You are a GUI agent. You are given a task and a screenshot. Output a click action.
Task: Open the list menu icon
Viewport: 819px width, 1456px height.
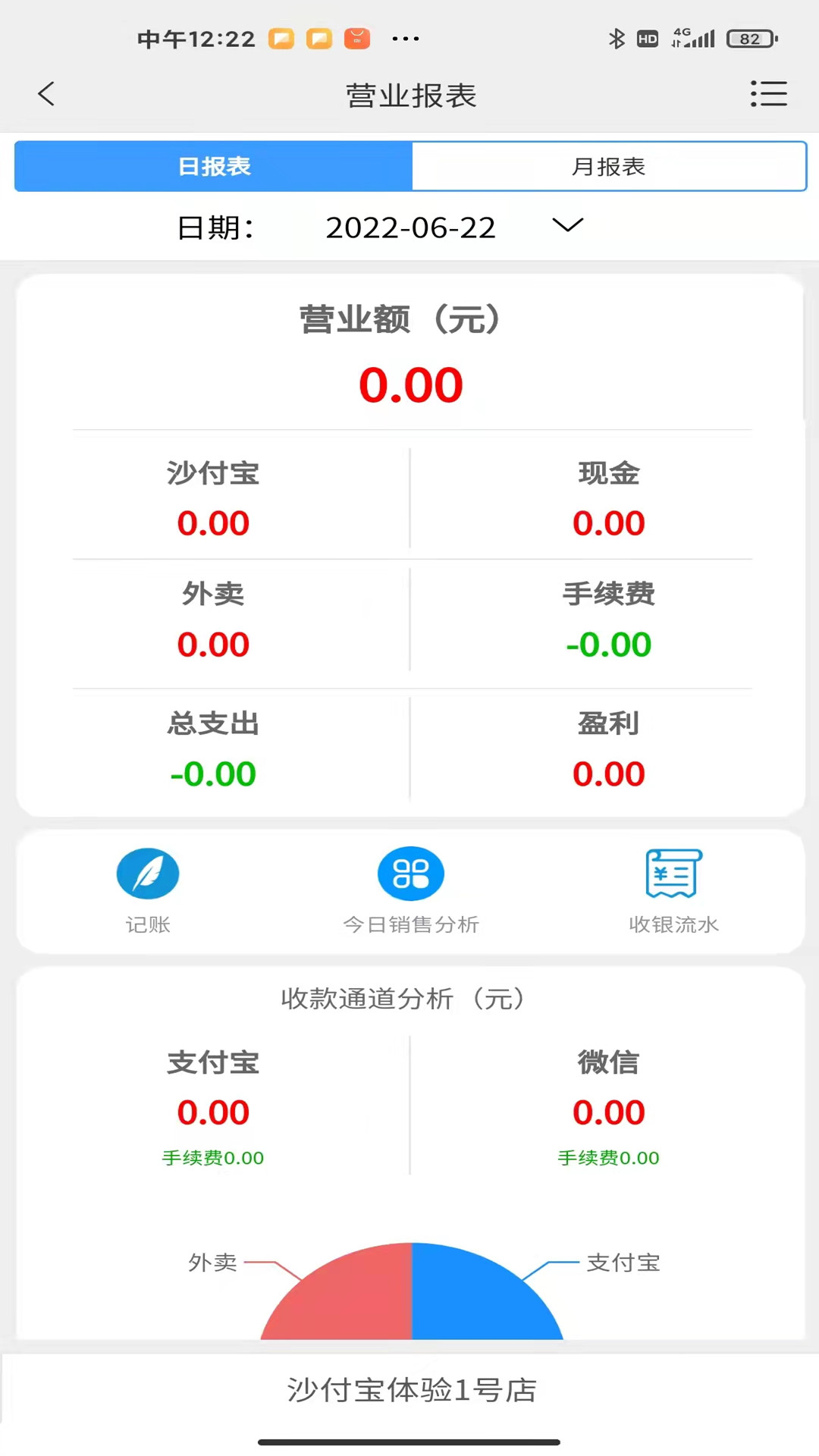click(x=768, y=94)
